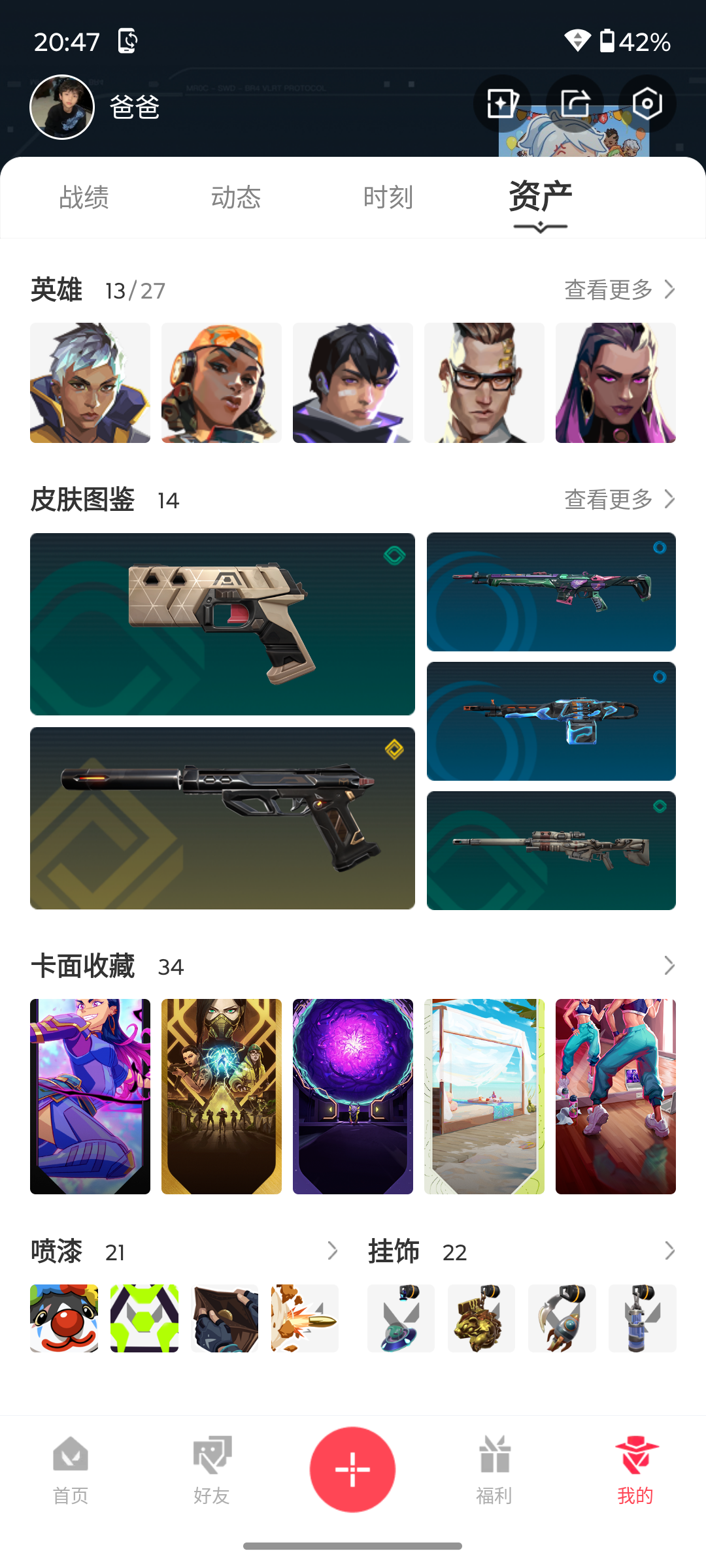The height and width of the screenshot is (1568, 706).
Task: Tap the sparkle image edit icon
Action: point(503,104)
